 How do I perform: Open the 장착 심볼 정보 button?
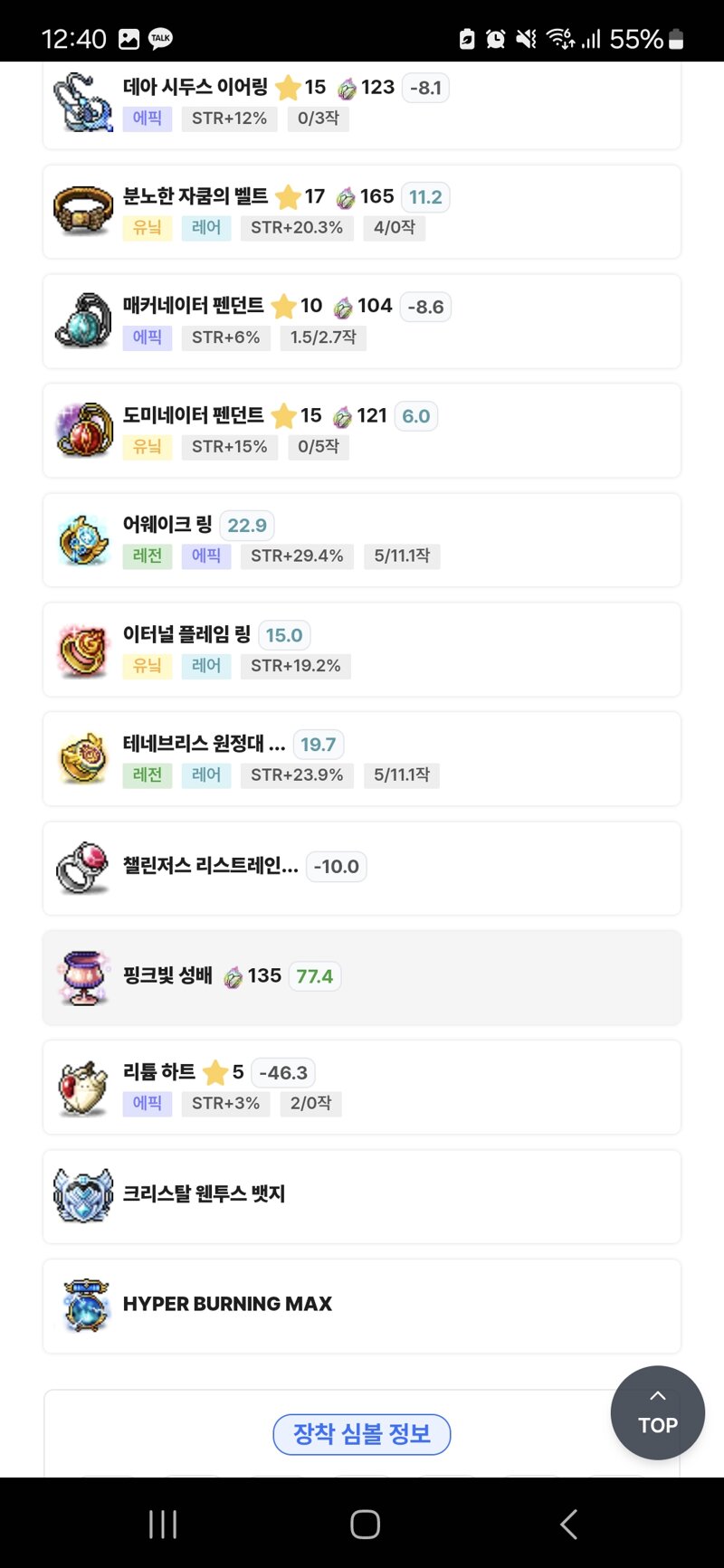pyautogui.click(x=362, y=1434)
